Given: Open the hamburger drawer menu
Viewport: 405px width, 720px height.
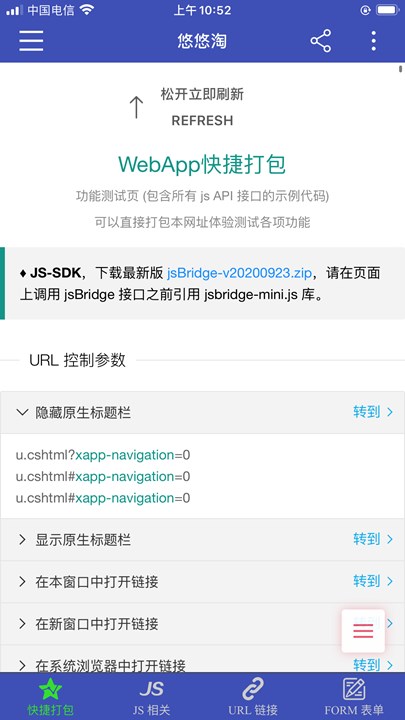Looking at the screenshot, I should tap(31, 41).
